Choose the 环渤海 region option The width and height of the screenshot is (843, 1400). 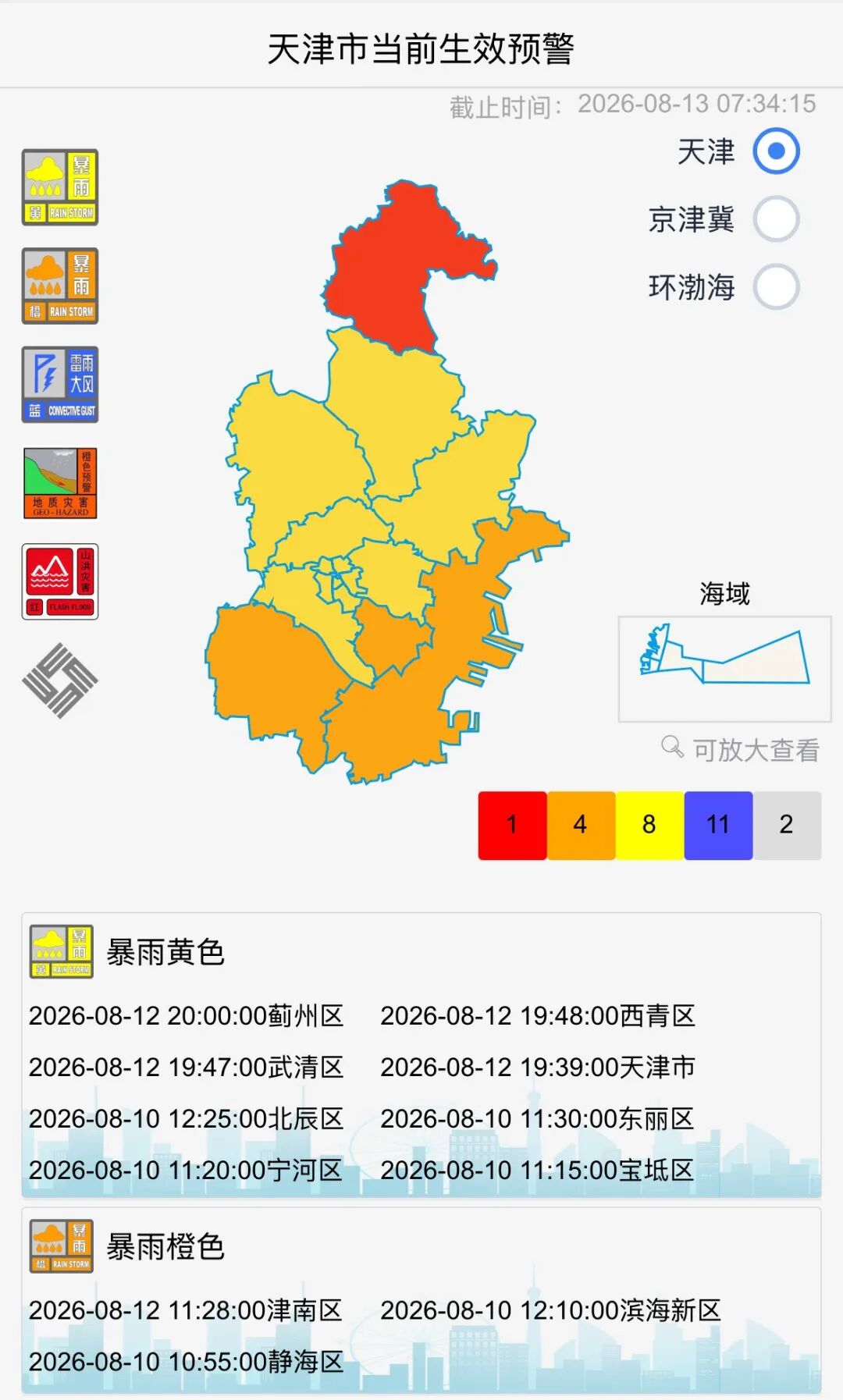pos(776,287)
